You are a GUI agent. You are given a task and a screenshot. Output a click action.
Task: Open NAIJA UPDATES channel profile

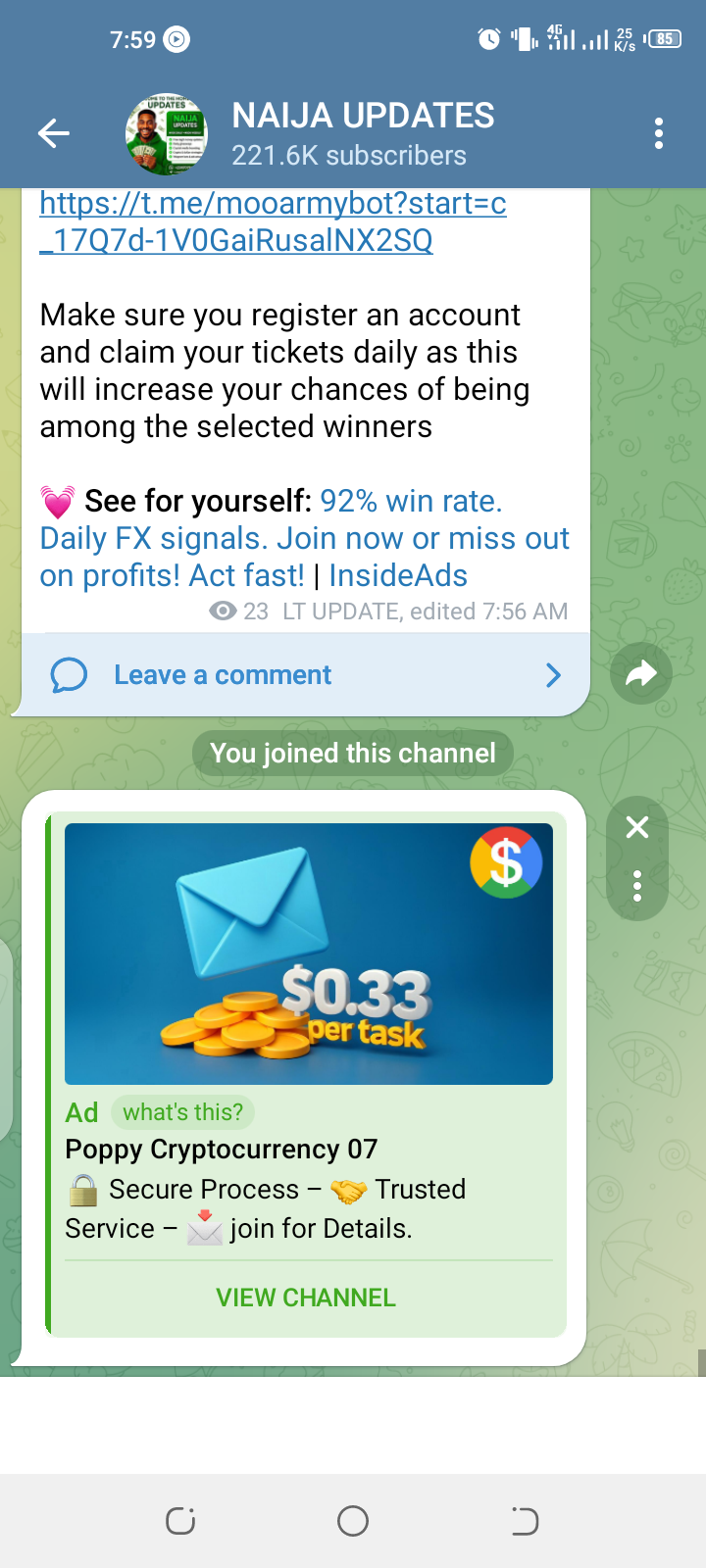point(363,133)
